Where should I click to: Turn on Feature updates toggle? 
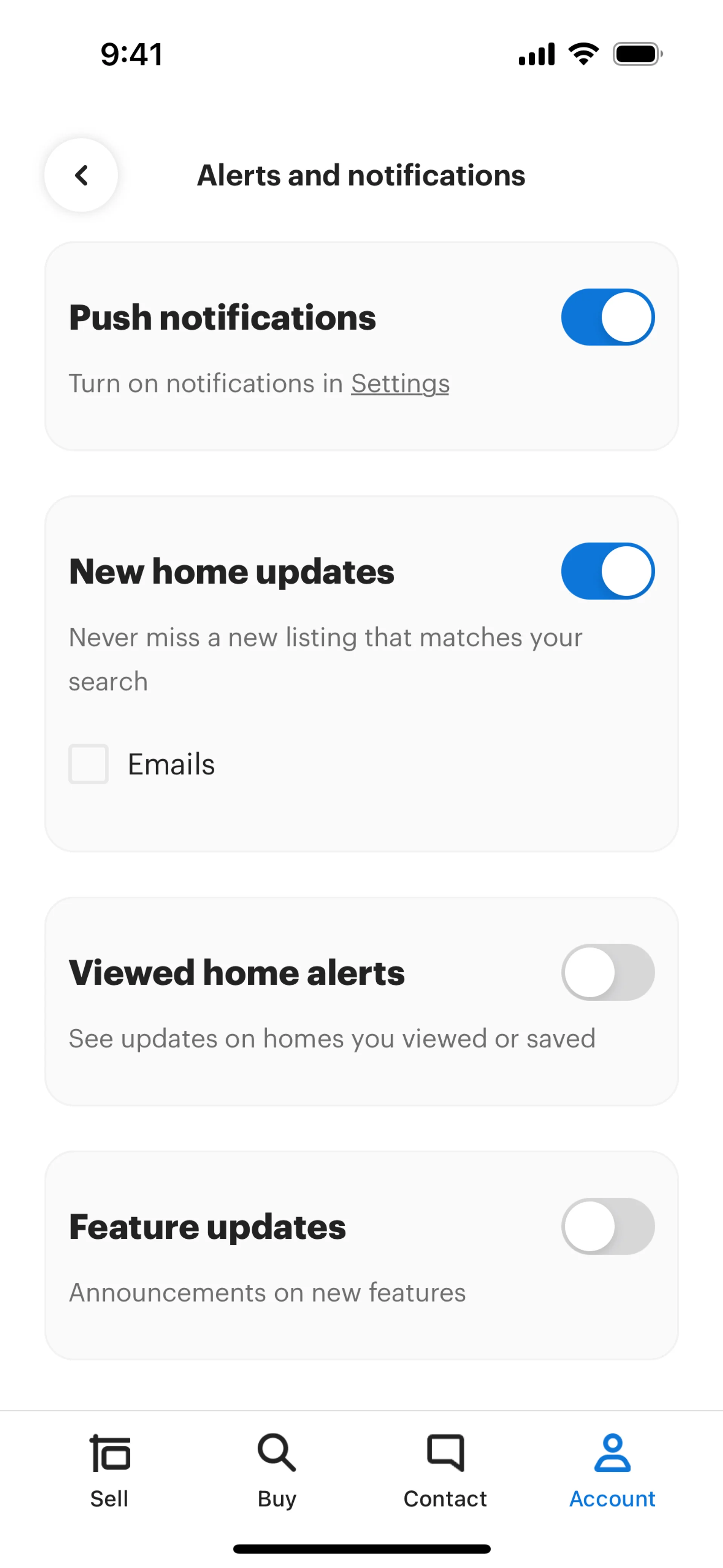607,1226
